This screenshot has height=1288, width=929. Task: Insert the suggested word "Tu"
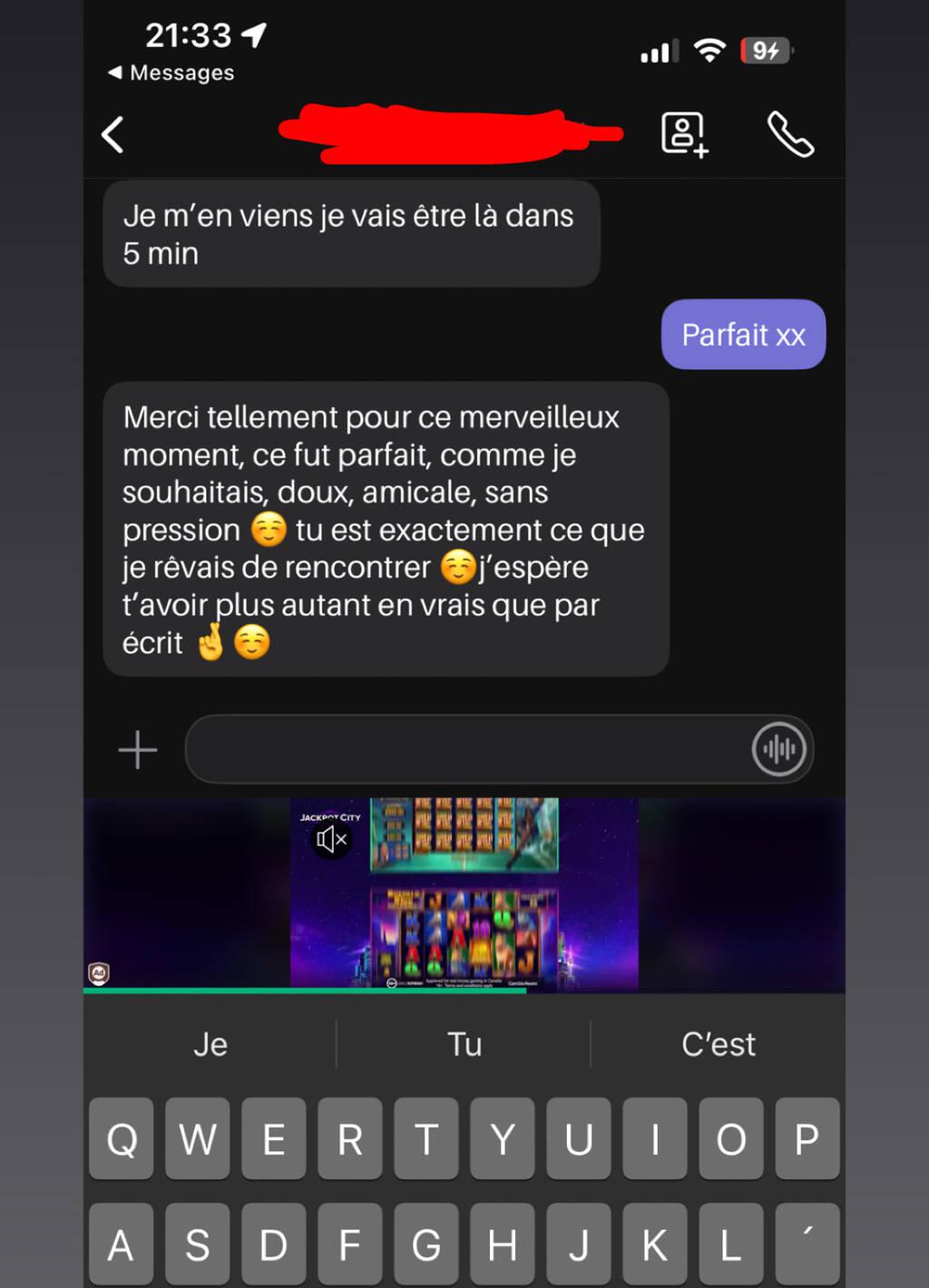coord(464,1044)
